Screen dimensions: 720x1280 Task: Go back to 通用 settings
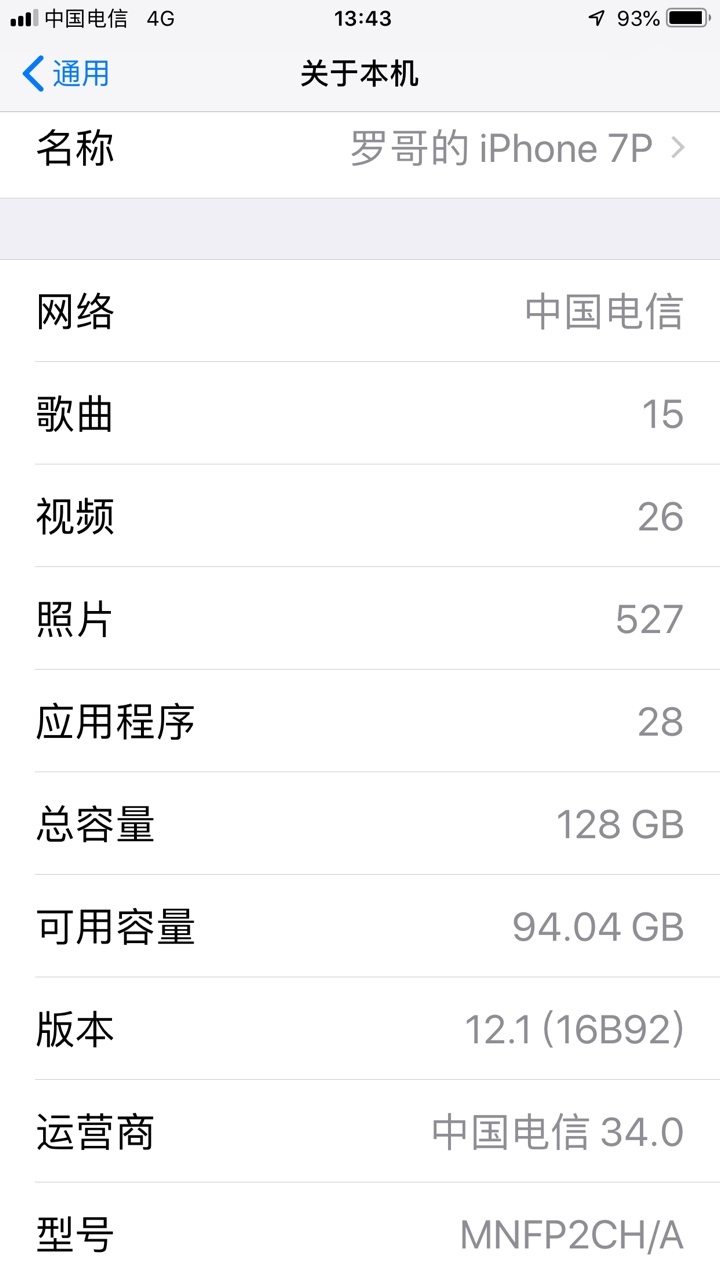66,74
